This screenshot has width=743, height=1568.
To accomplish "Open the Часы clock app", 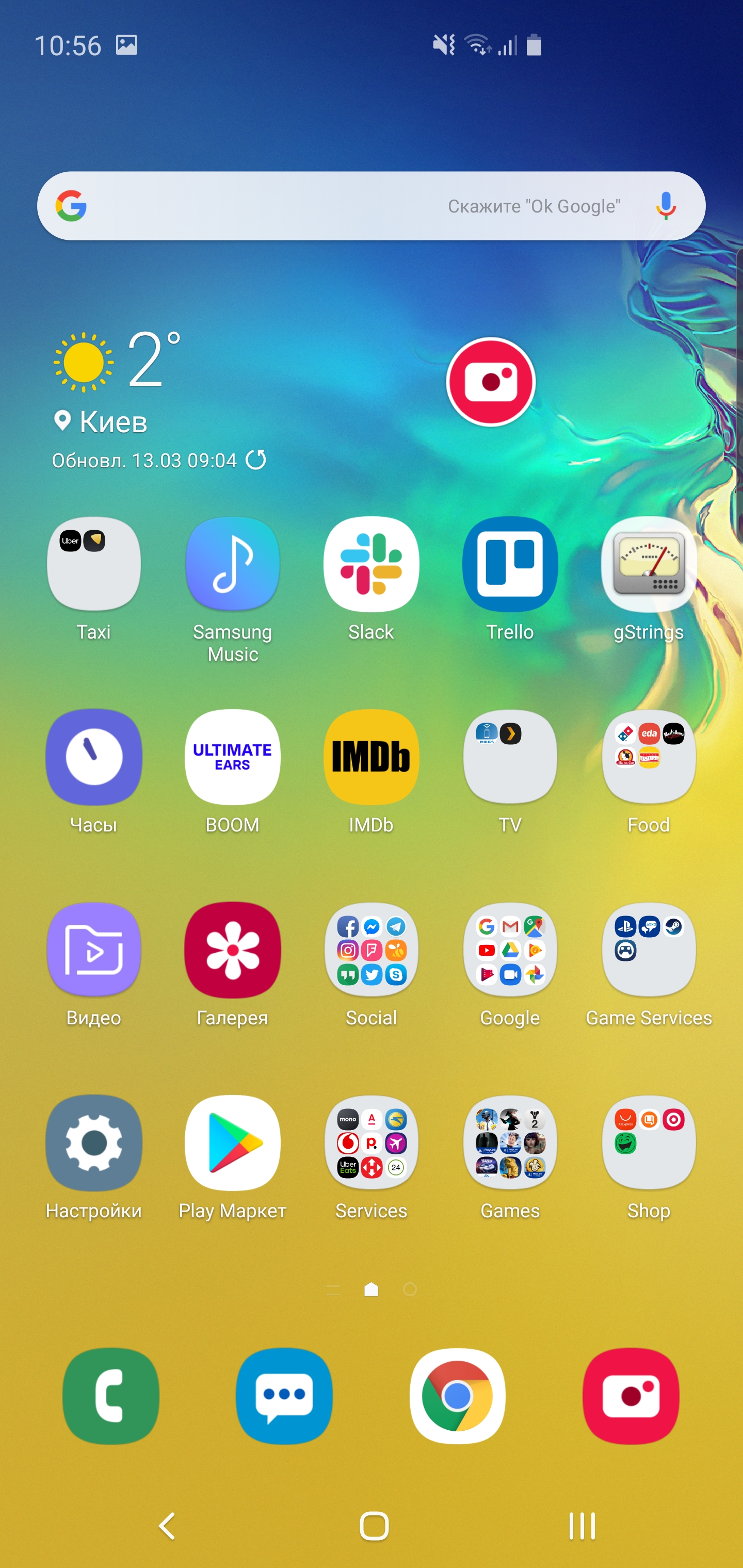I will 94,757.
